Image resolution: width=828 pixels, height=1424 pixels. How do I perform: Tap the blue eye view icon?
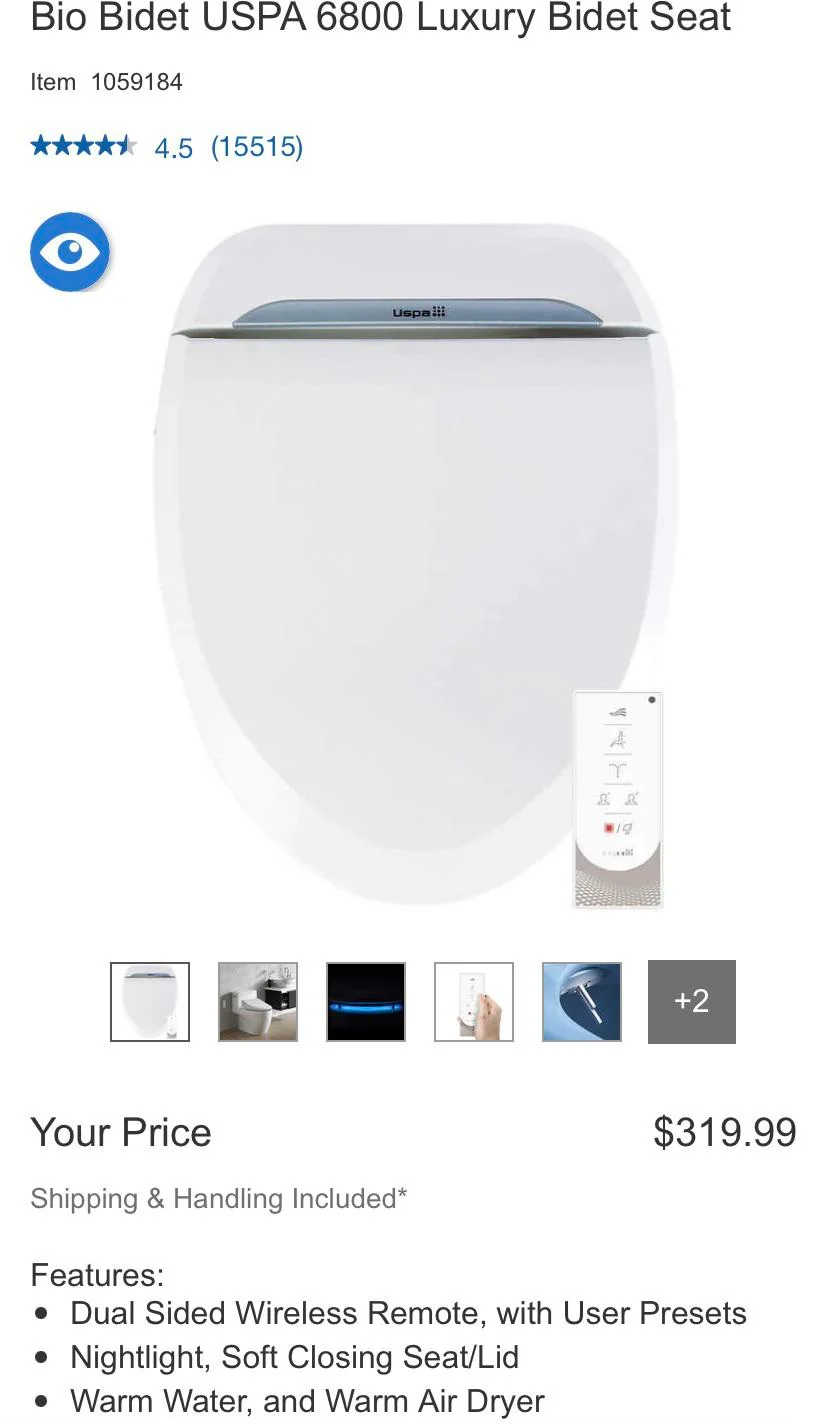coord(70,252)
